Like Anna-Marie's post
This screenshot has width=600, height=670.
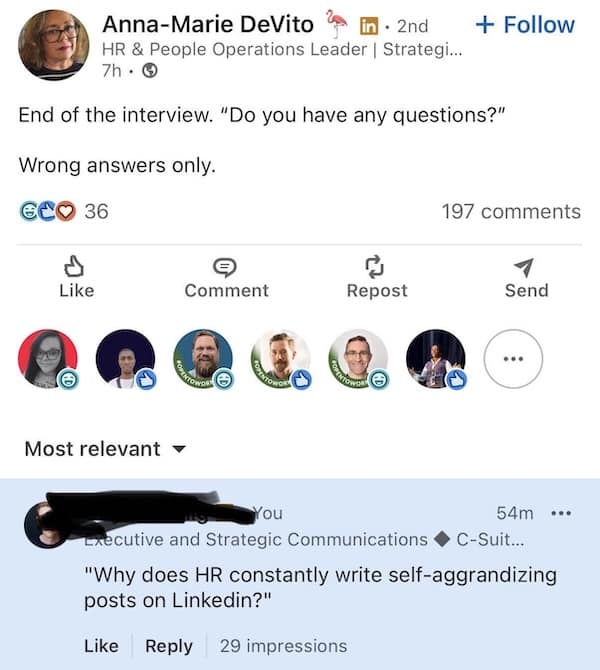pos(76,277)
